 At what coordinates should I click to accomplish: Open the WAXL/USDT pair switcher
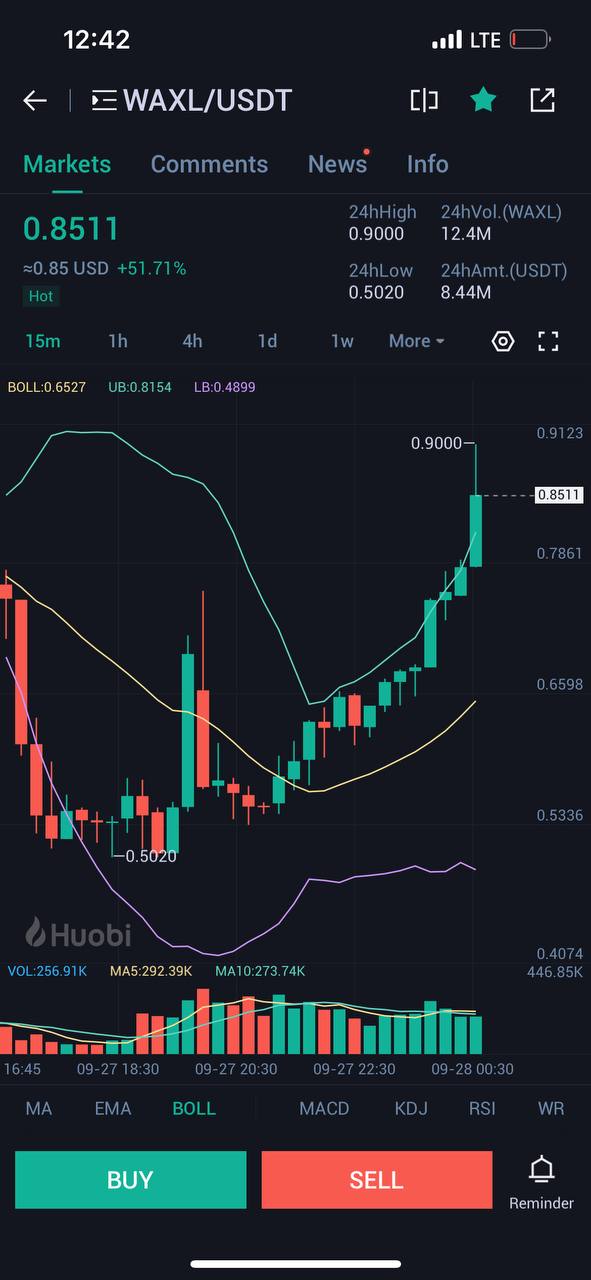tap(192, 100)
